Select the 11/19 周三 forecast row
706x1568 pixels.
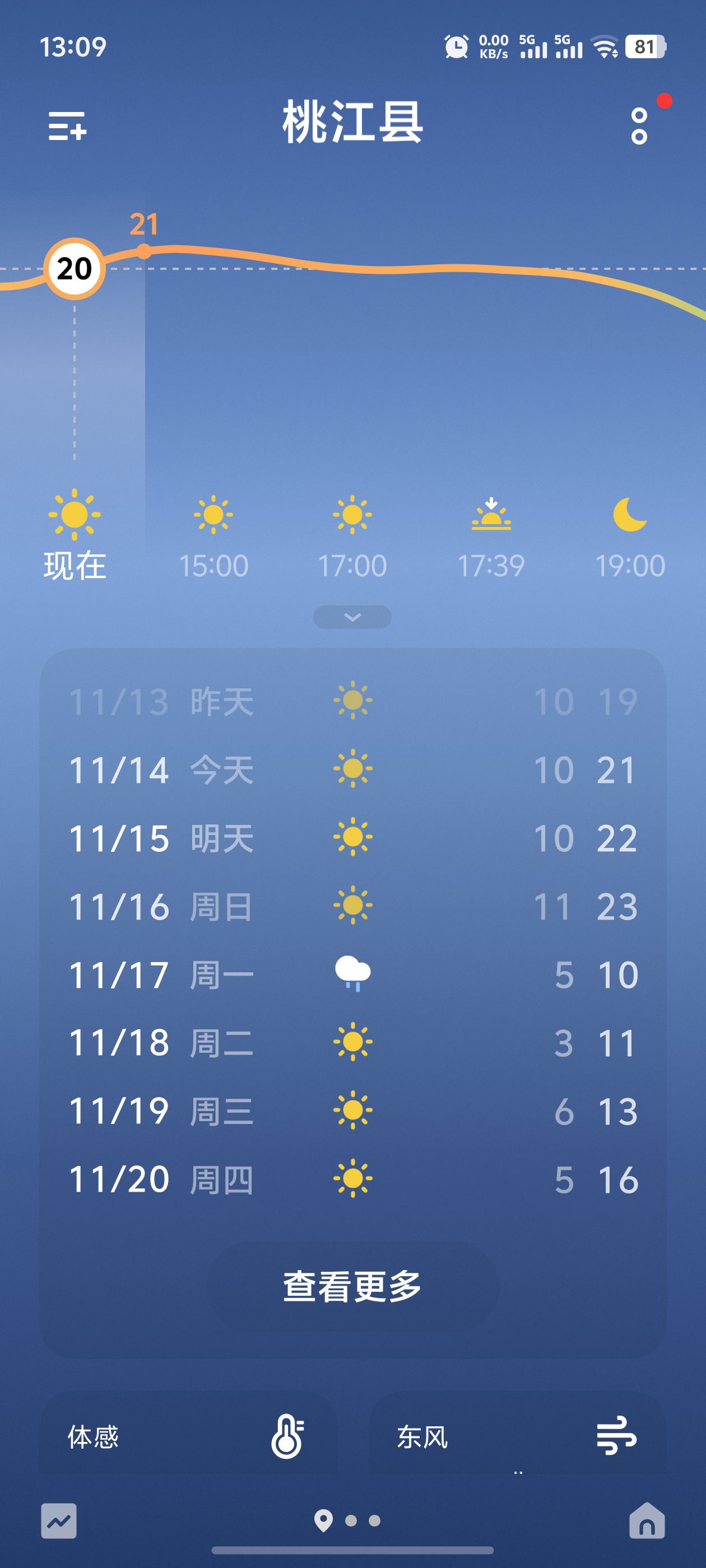click(352, 1111)
